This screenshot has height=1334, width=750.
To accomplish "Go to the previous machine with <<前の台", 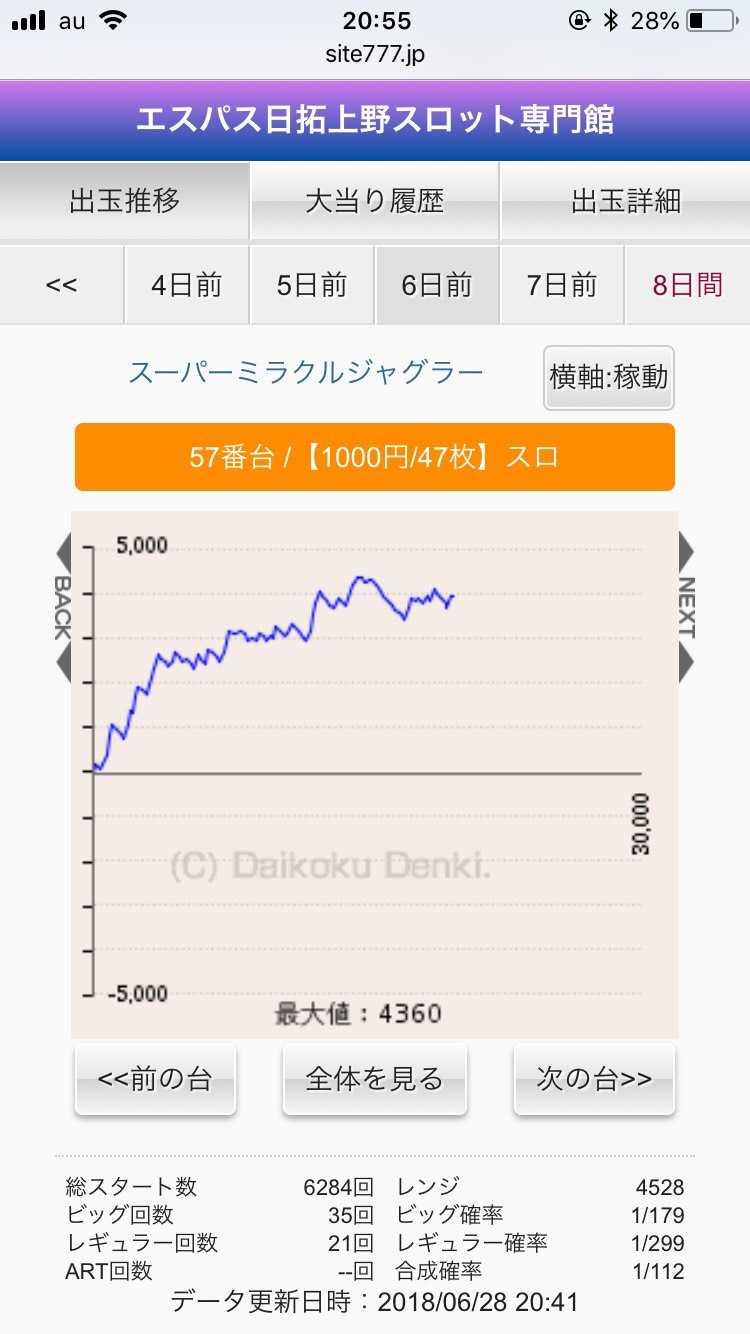I will 155,1079.
